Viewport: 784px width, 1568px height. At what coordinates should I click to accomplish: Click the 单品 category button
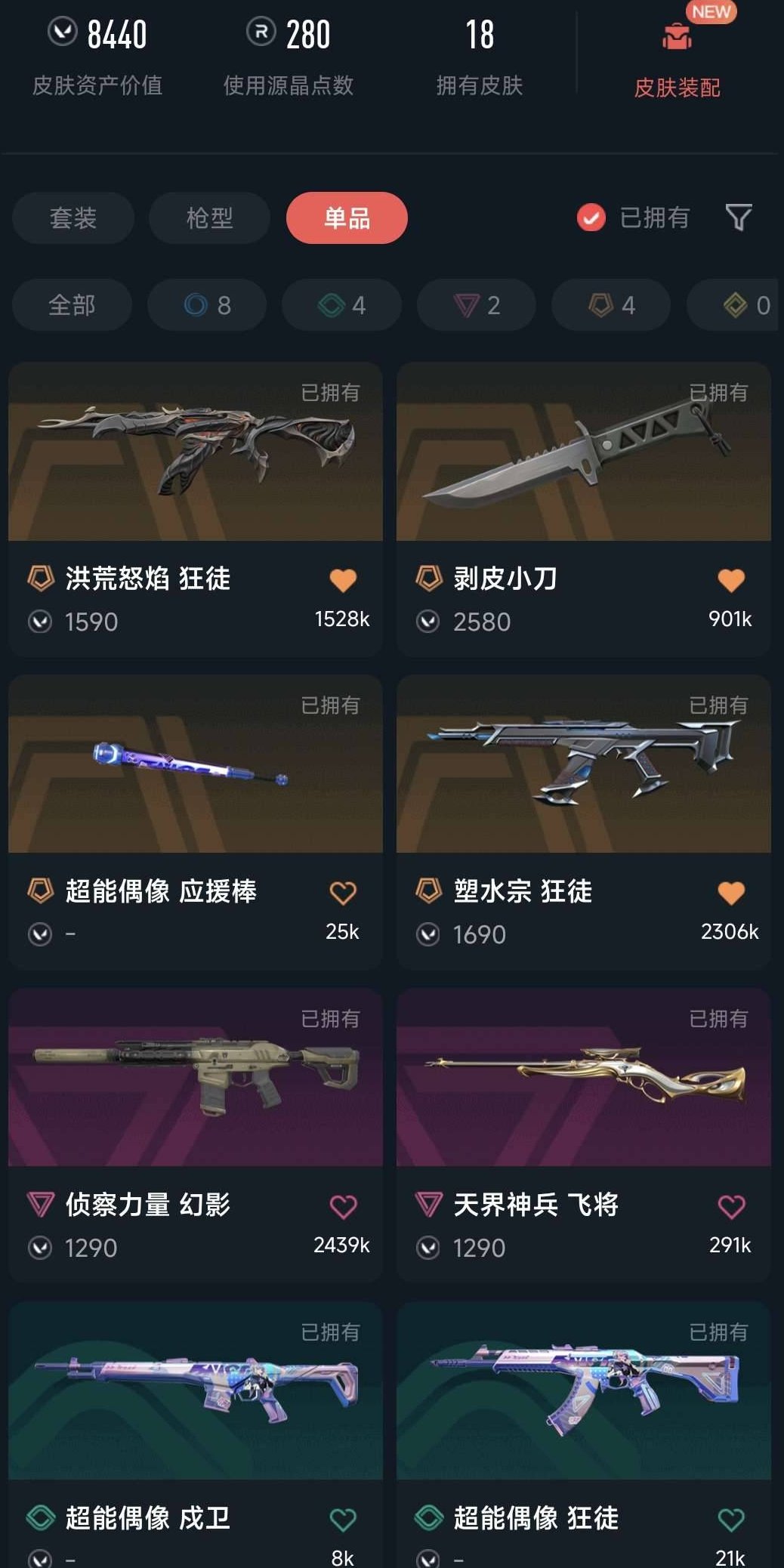(345, 218)
